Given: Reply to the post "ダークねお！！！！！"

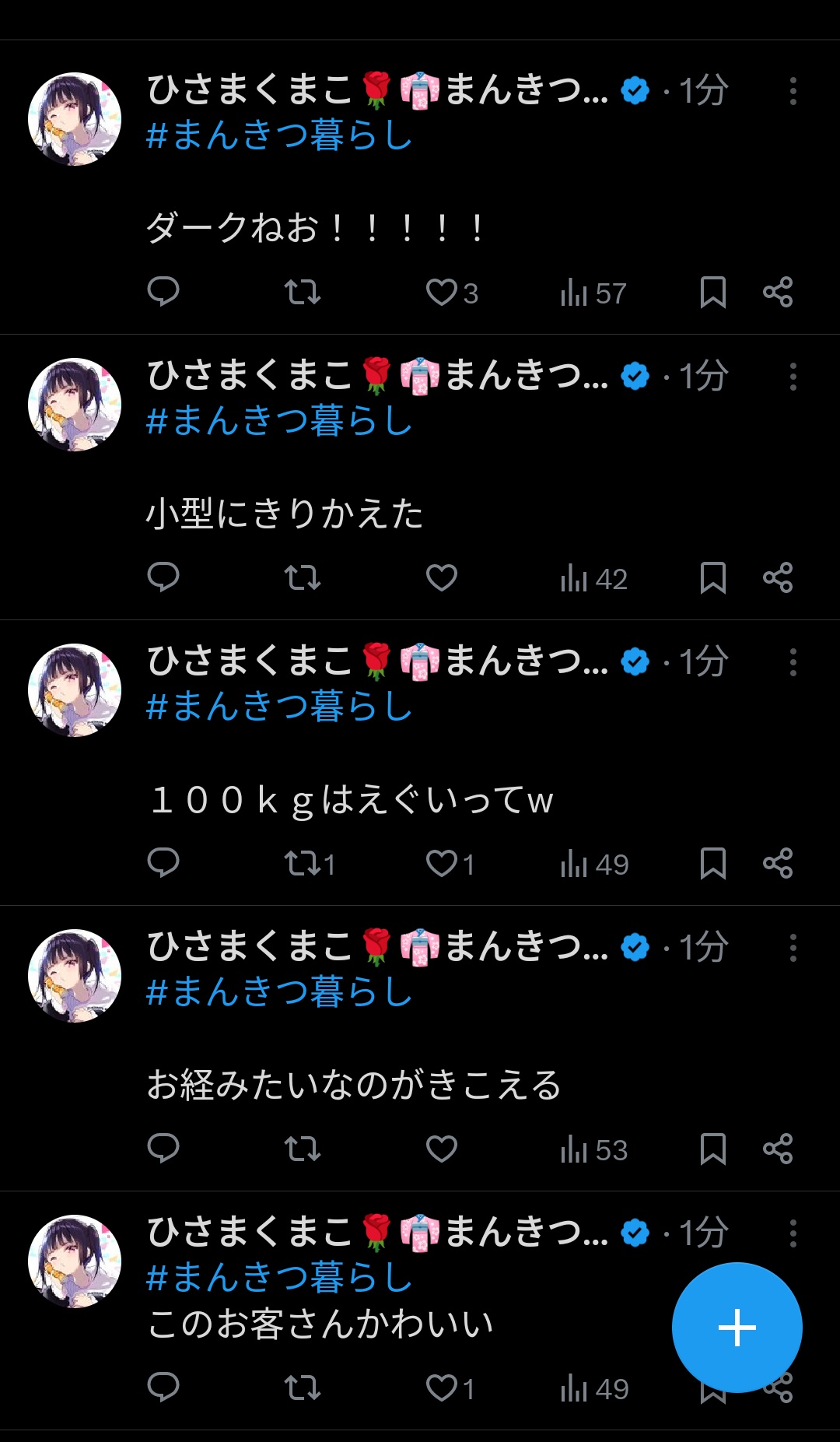Looking at the screenshot, I should pyautogui.click(x=163, y=292).
